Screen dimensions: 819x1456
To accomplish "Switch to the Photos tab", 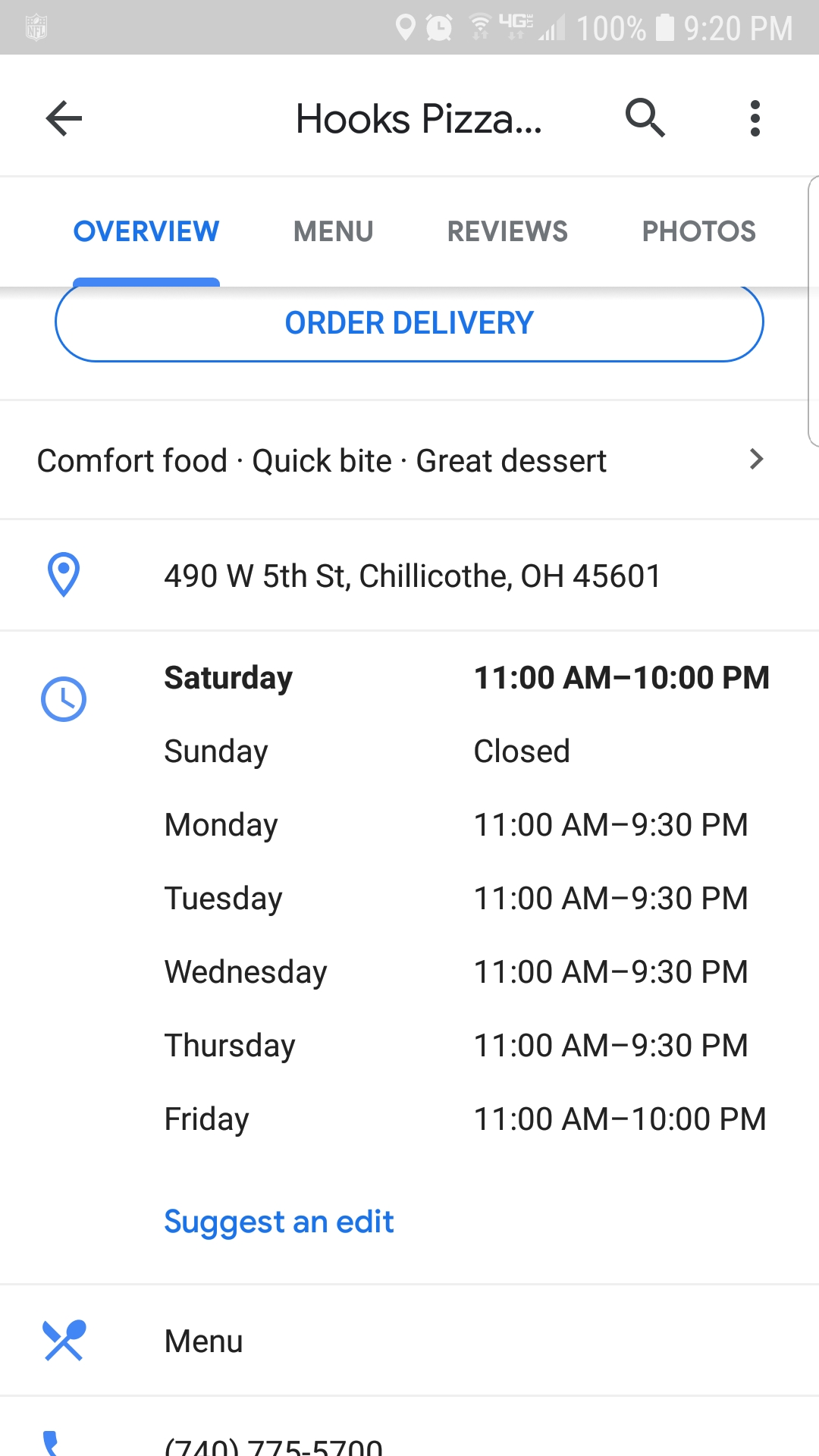I will pyautogui.click(x=698, y=231).
